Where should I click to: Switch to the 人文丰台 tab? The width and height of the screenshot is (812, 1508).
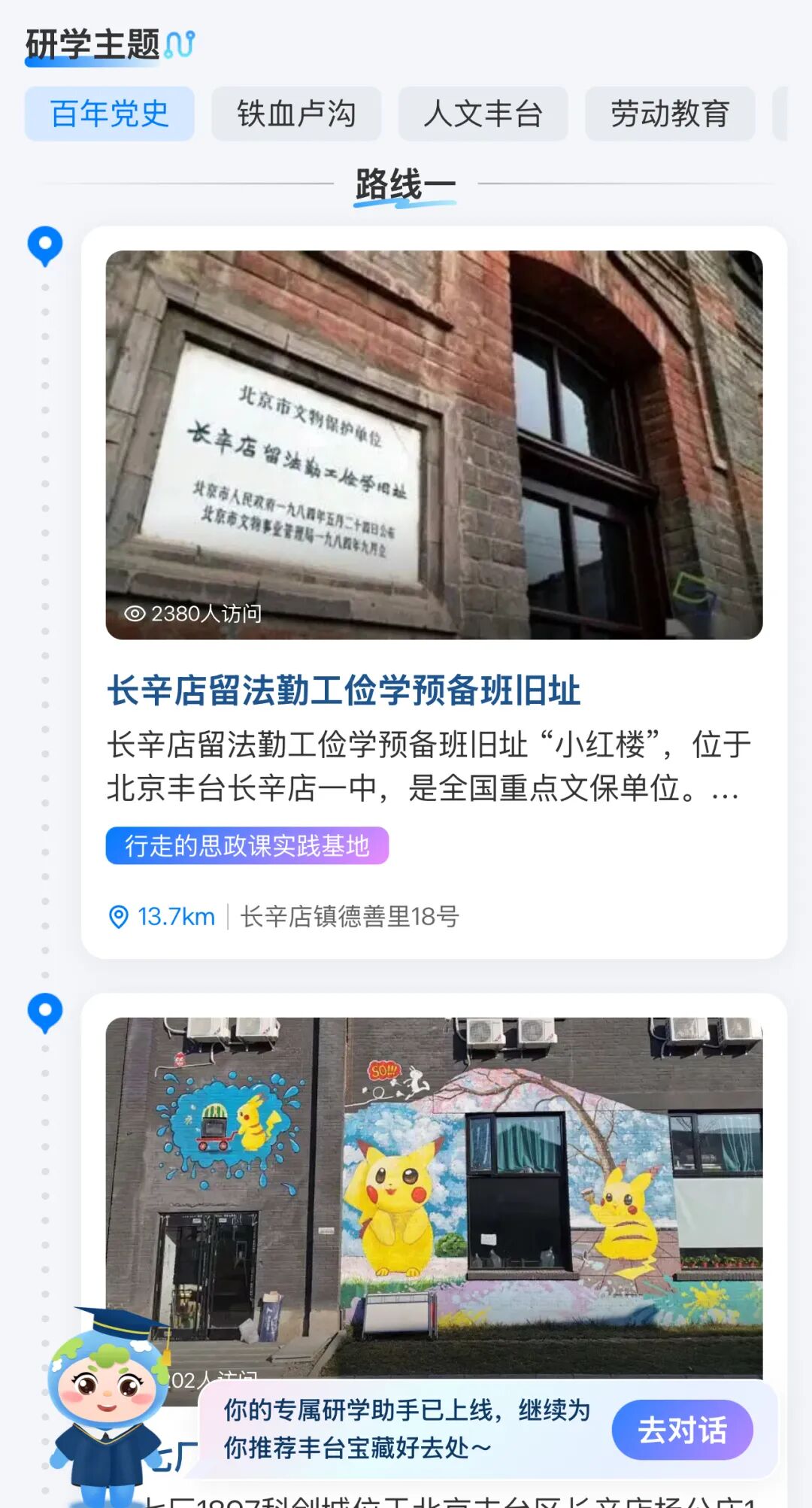tap(483, 114)
